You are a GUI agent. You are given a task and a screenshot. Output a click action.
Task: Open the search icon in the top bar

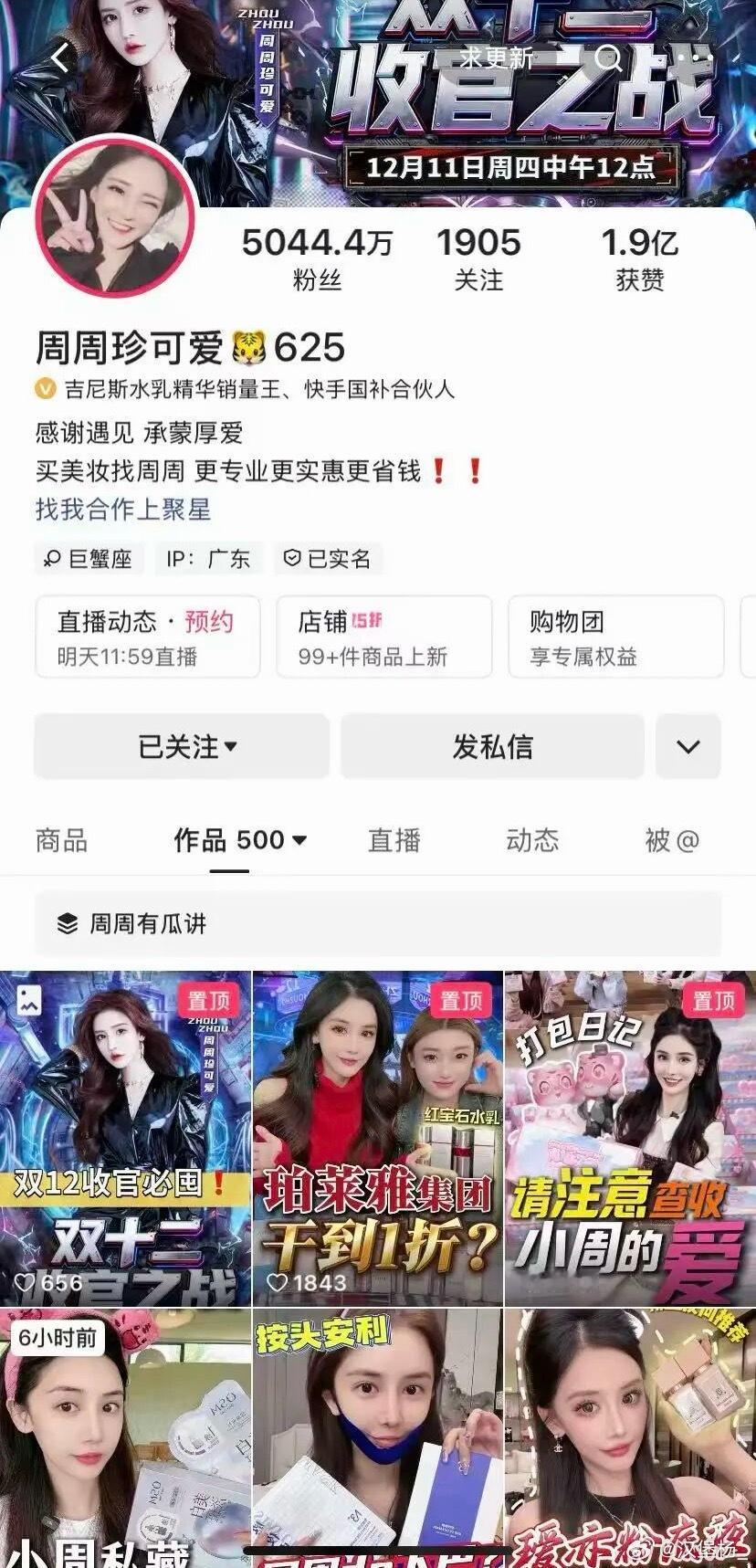pyautogui.click(x=608, y=57)
